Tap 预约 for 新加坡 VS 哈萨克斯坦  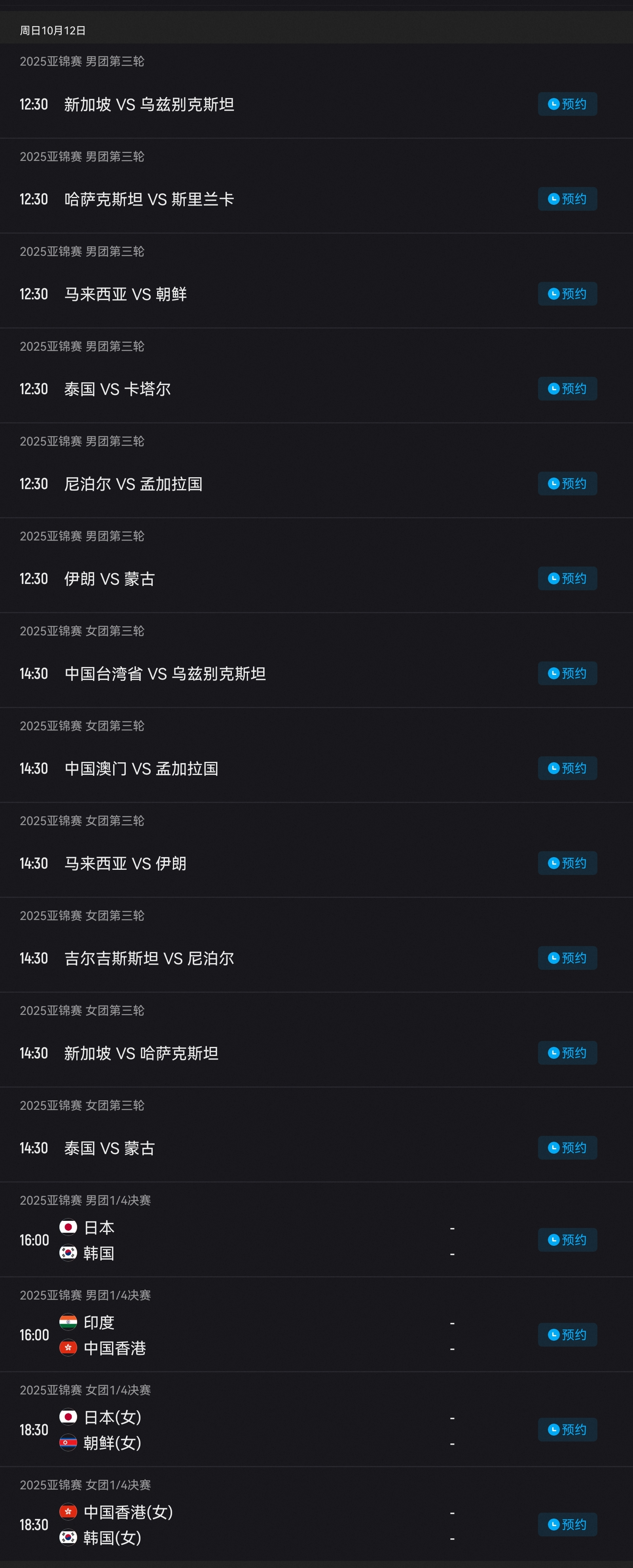(x=567, y=1053)
